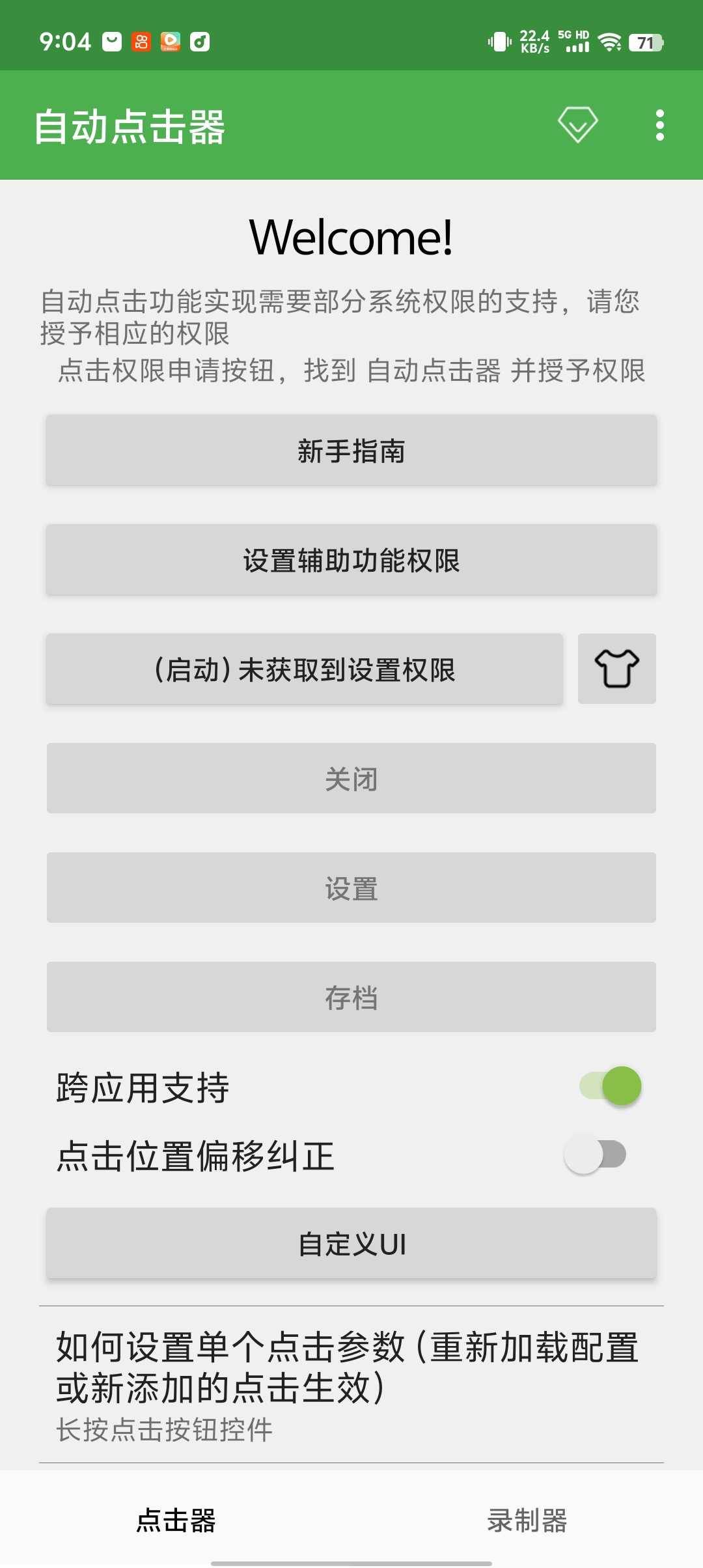The image size is (703, 1568).
Task: Tap 设置辅助功能权限 button
Action: (351, 560)
